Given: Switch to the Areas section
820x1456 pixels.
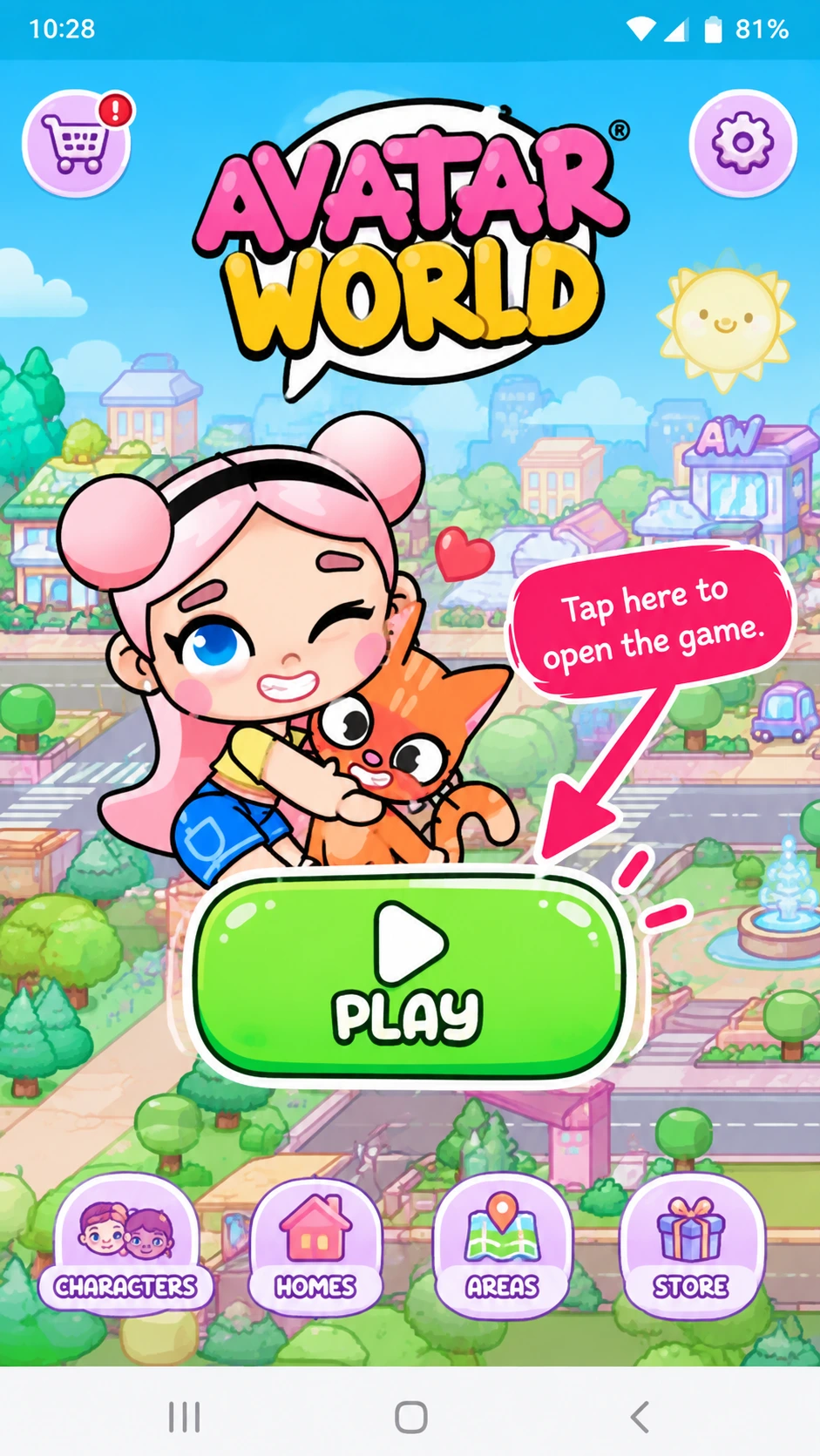Looking at the screenshot, I should (502, 1246).
